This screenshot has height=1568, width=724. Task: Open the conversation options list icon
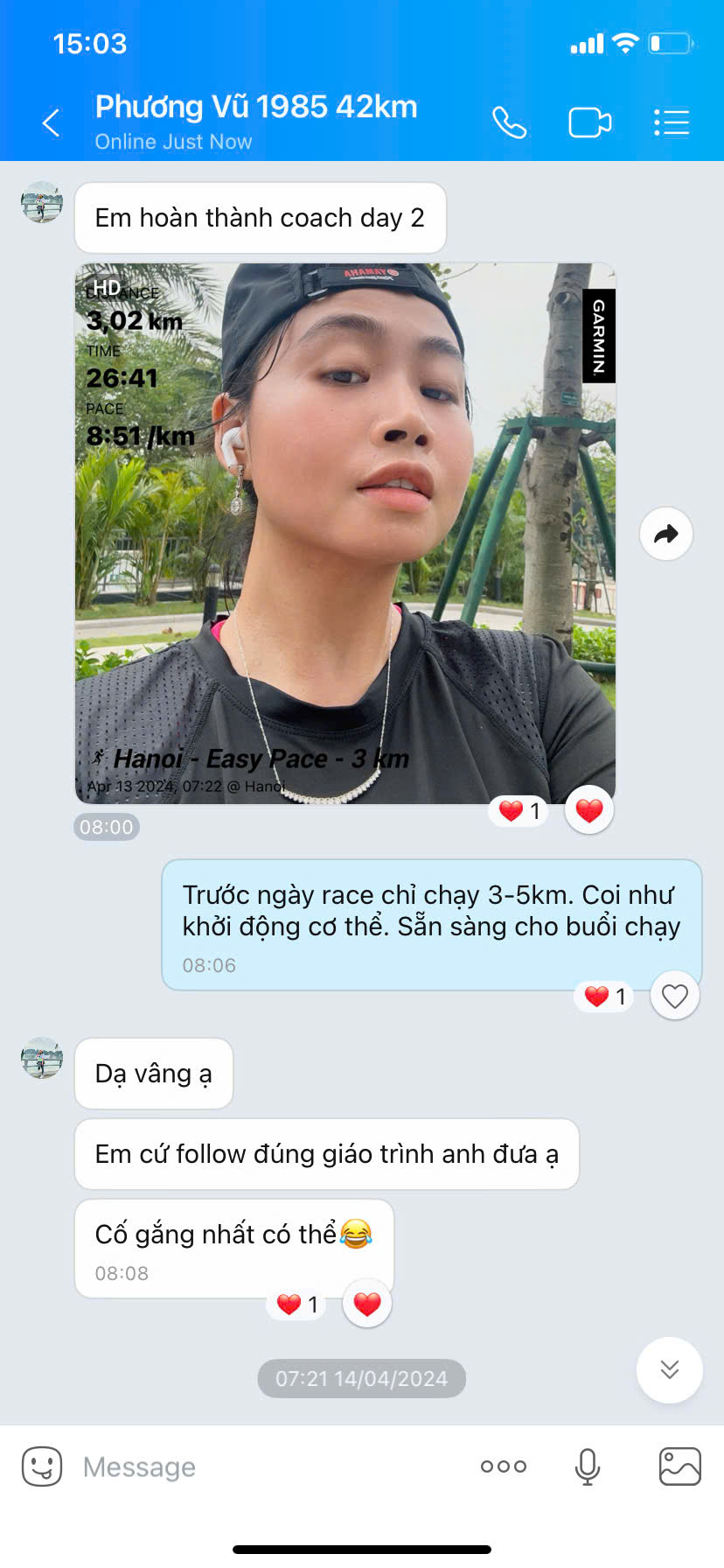[671, 122]
